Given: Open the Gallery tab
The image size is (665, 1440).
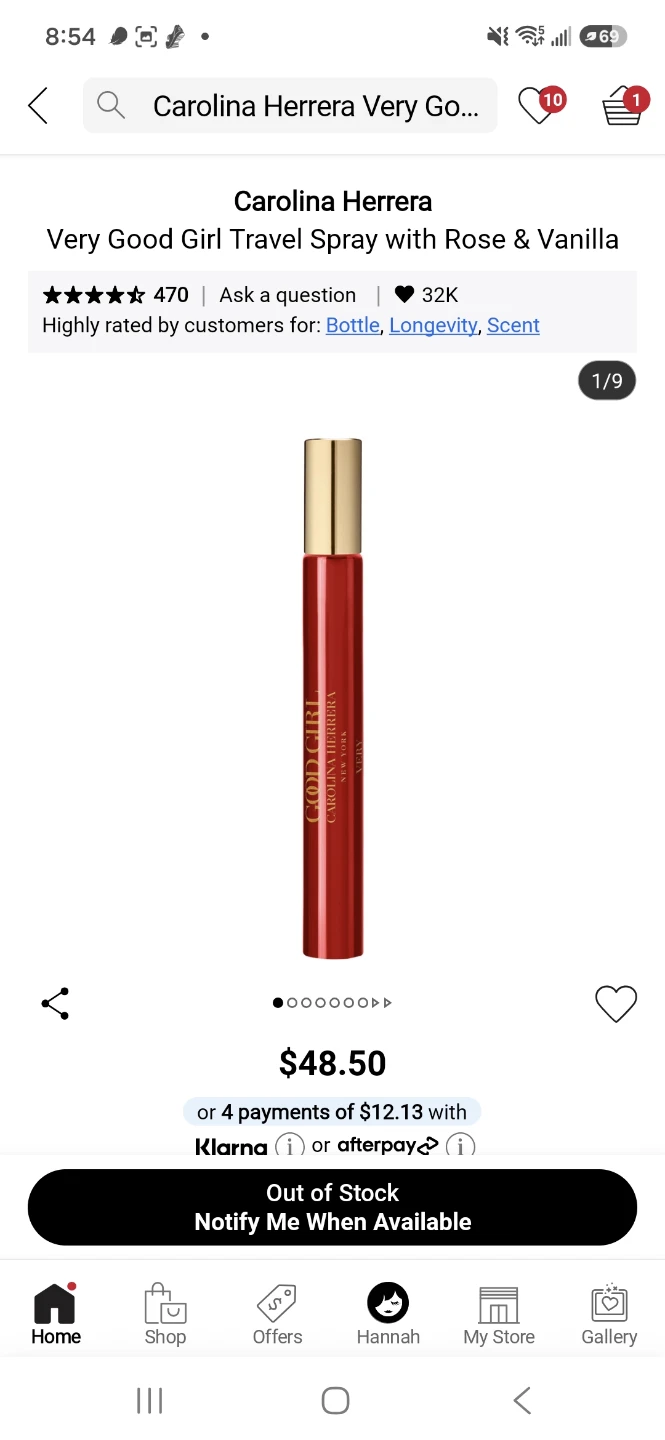Looking at the screenshot, I should [609, 1315].
